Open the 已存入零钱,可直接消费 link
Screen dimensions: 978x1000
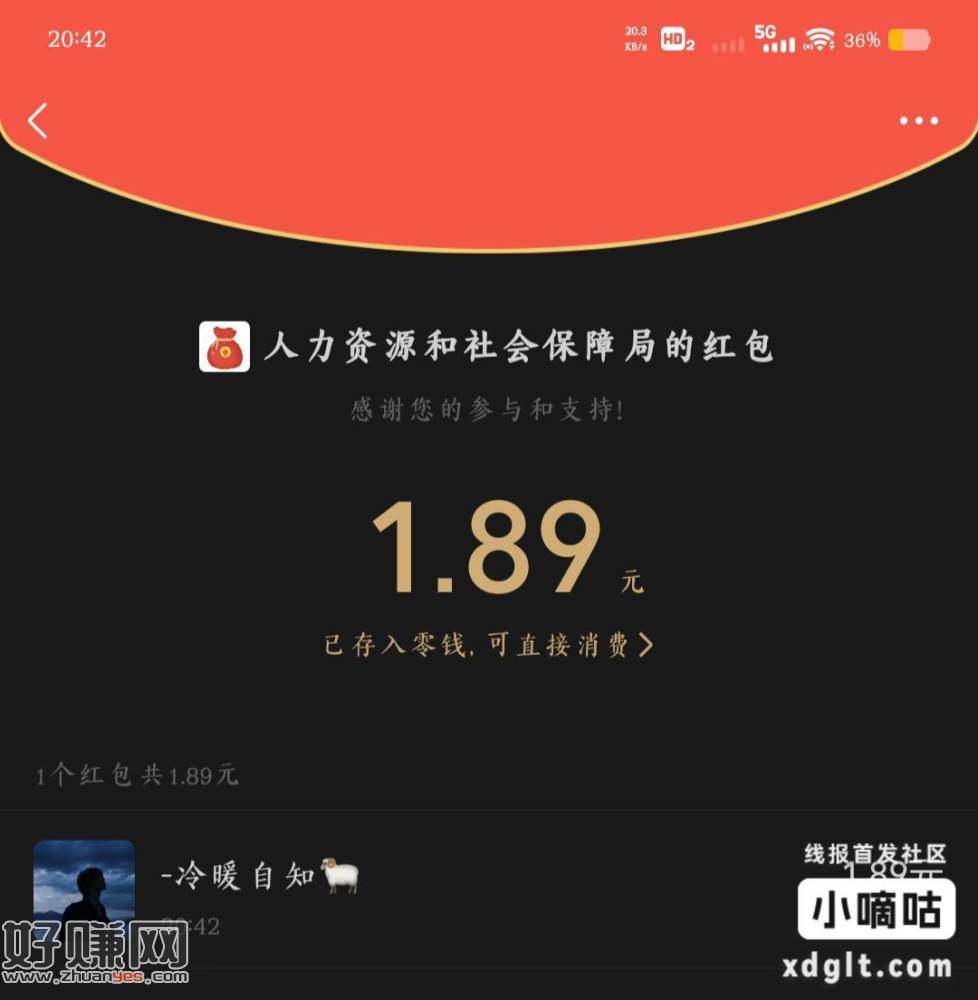point(488,645)
